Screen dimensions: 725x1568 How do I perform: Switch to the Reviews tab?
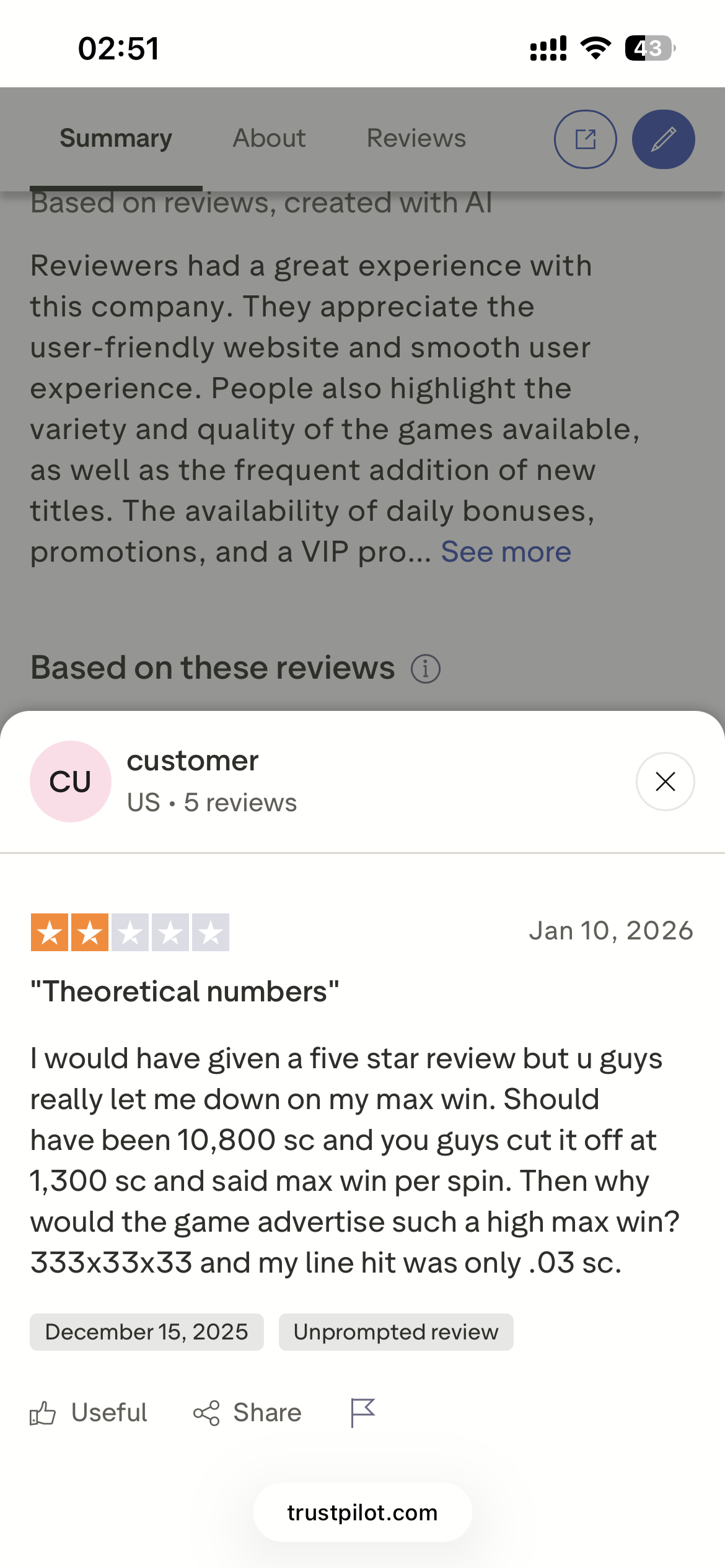[x=416, y=138]
